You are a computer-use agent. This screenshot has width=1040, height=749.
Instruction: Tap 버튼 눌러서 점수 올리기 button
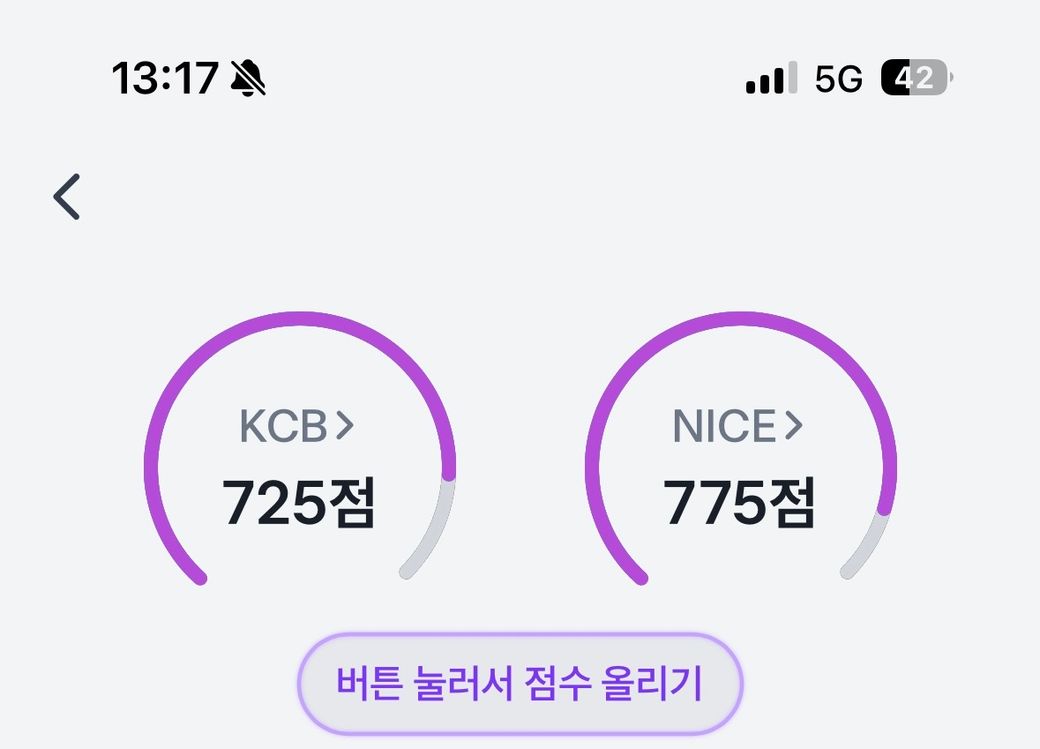(x=520, y=685)
